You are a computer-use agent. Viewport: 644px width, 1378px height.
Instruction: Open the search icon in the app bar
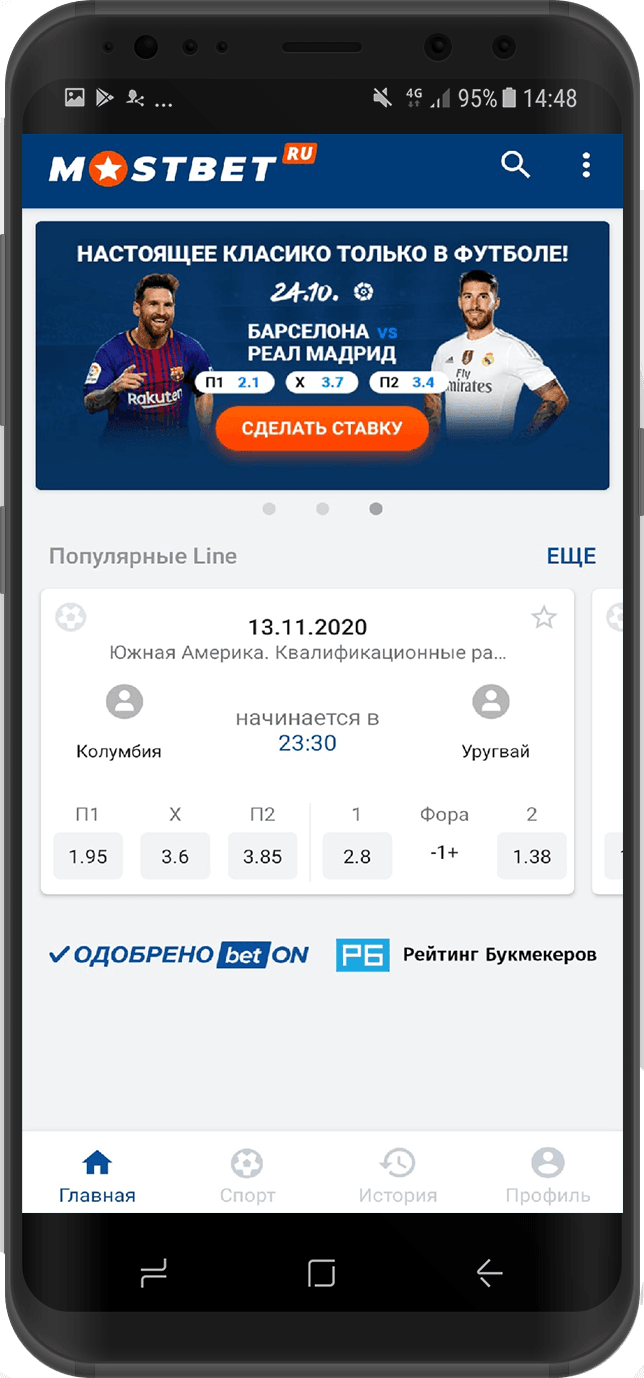pos(515,165)
